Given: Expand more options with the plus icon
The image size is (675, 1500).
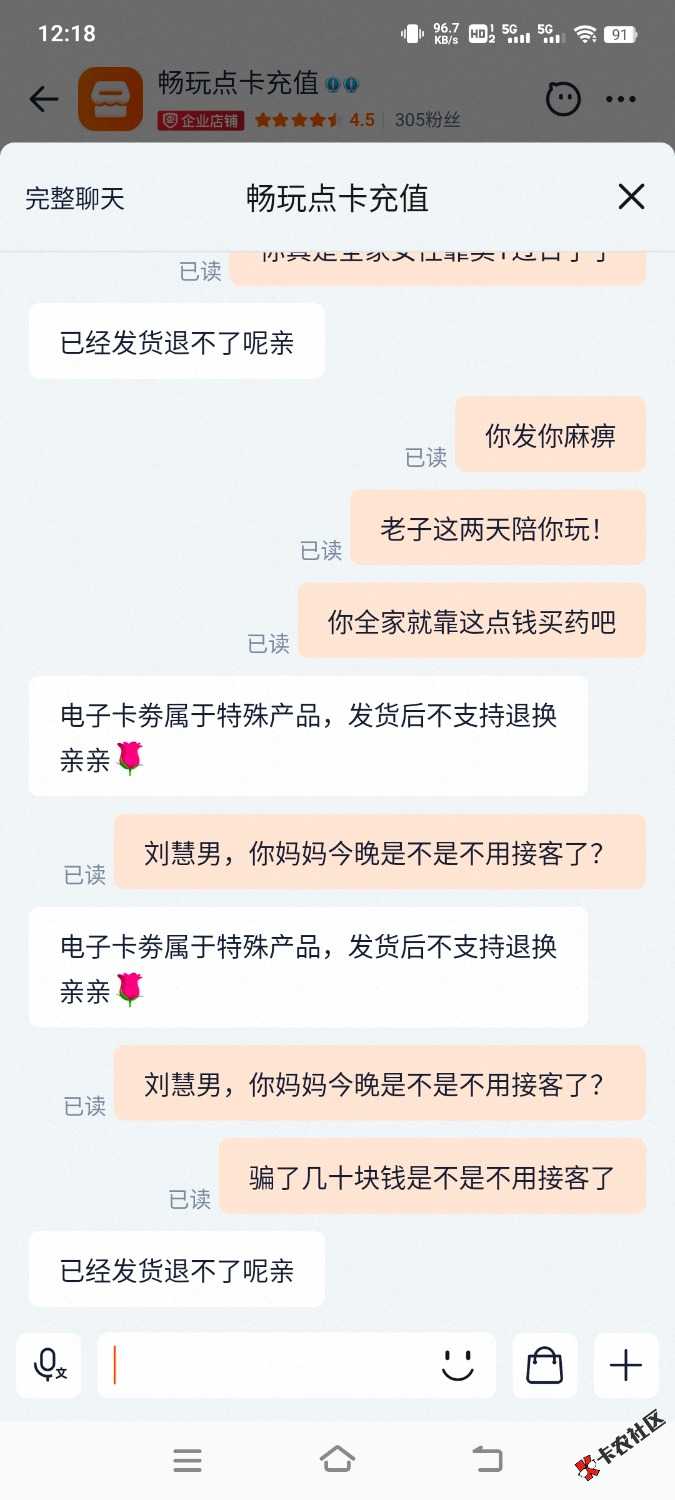Looking at the screenshot, I should click(x=626, y=1365).
